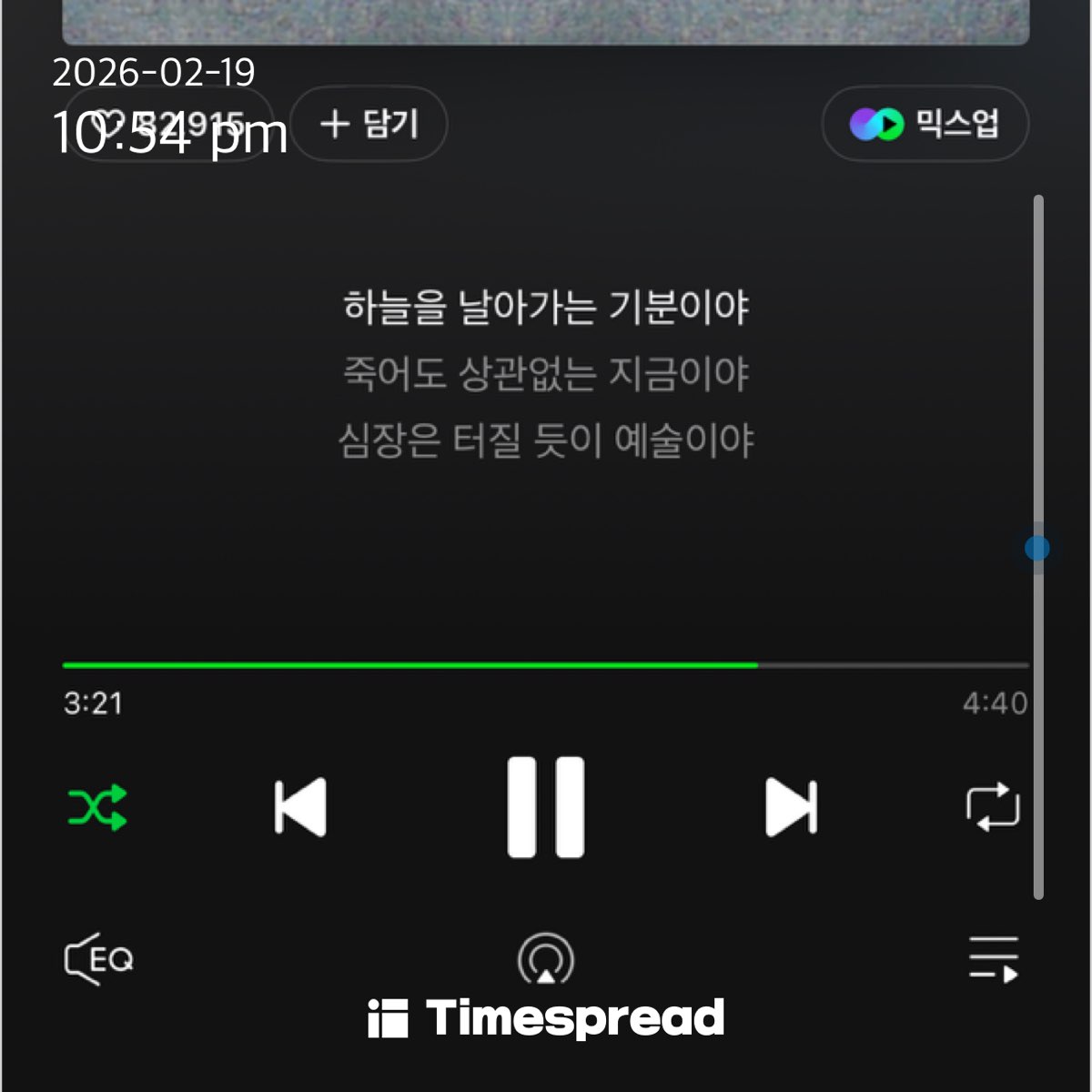Go back to the previous track

coord(300,806)
